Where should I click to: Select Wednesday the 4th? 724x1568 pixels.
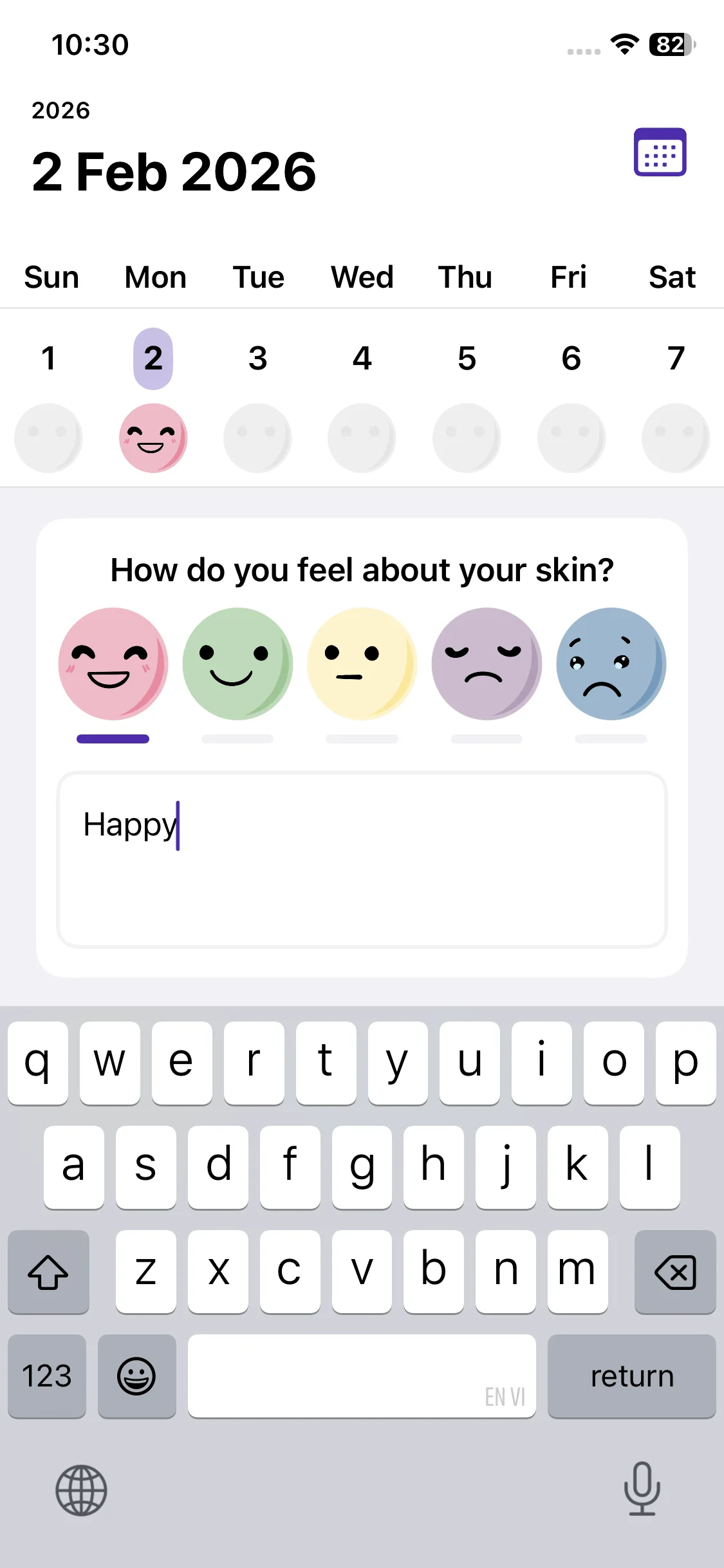click(x=362, y=359)
